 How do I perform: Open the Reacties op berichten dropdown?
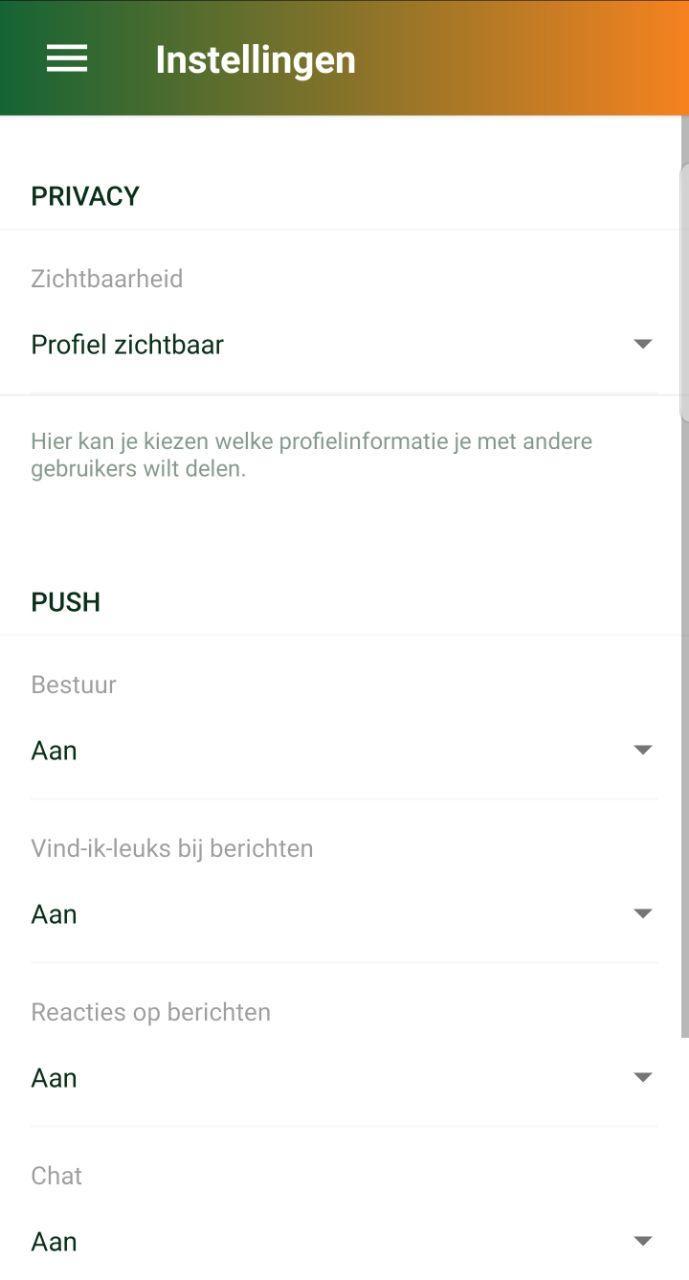point(342,1078)
